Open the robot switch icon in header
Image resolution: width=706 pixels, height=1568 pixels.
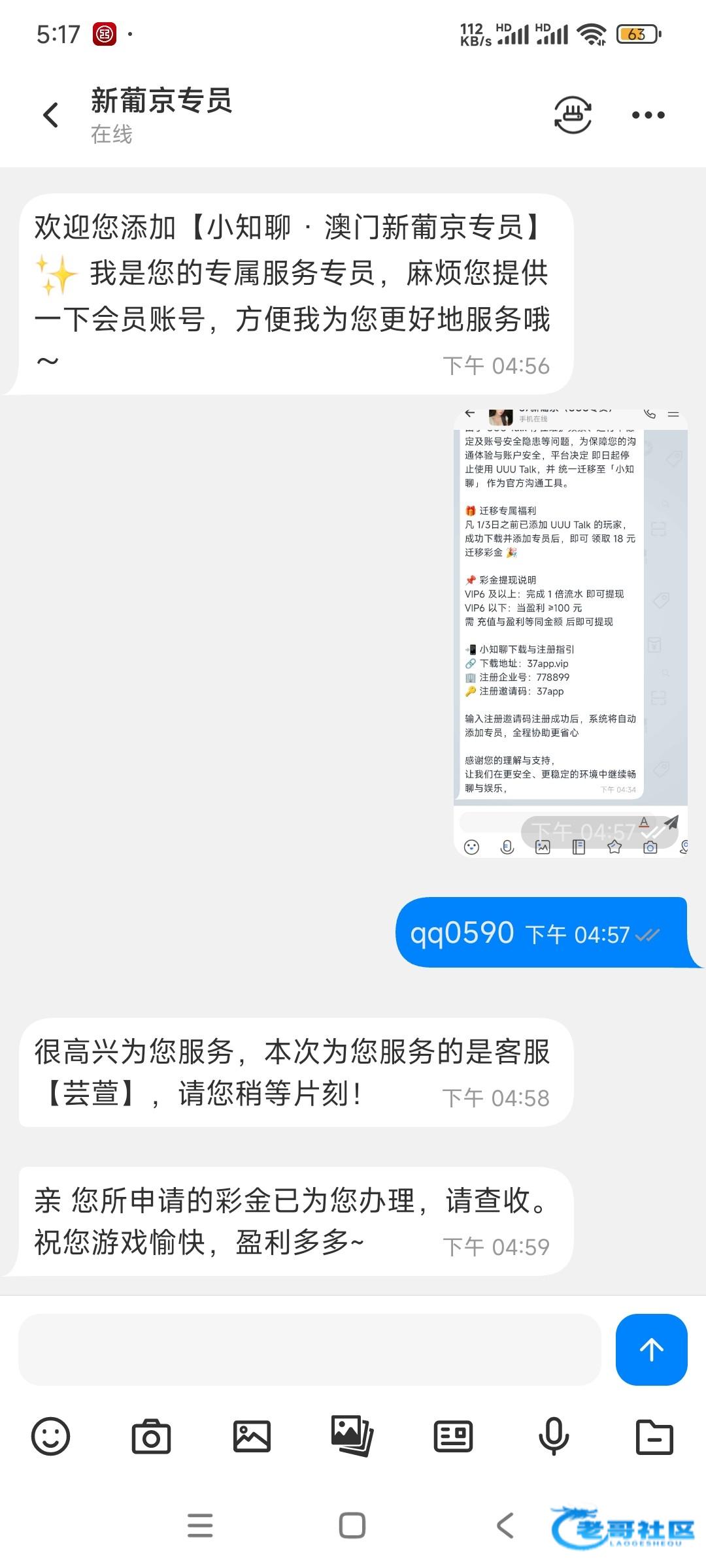[573, 115]
